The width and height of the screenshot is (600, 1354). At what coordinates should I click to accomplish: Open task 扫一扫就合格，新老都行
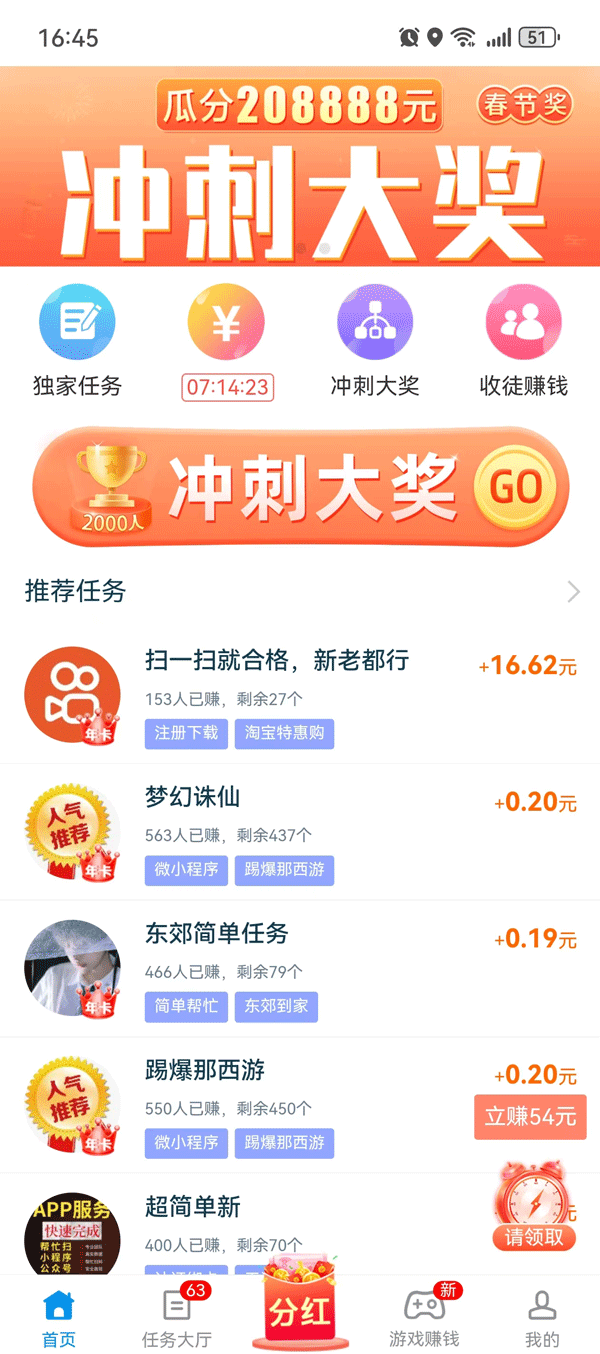277,661
